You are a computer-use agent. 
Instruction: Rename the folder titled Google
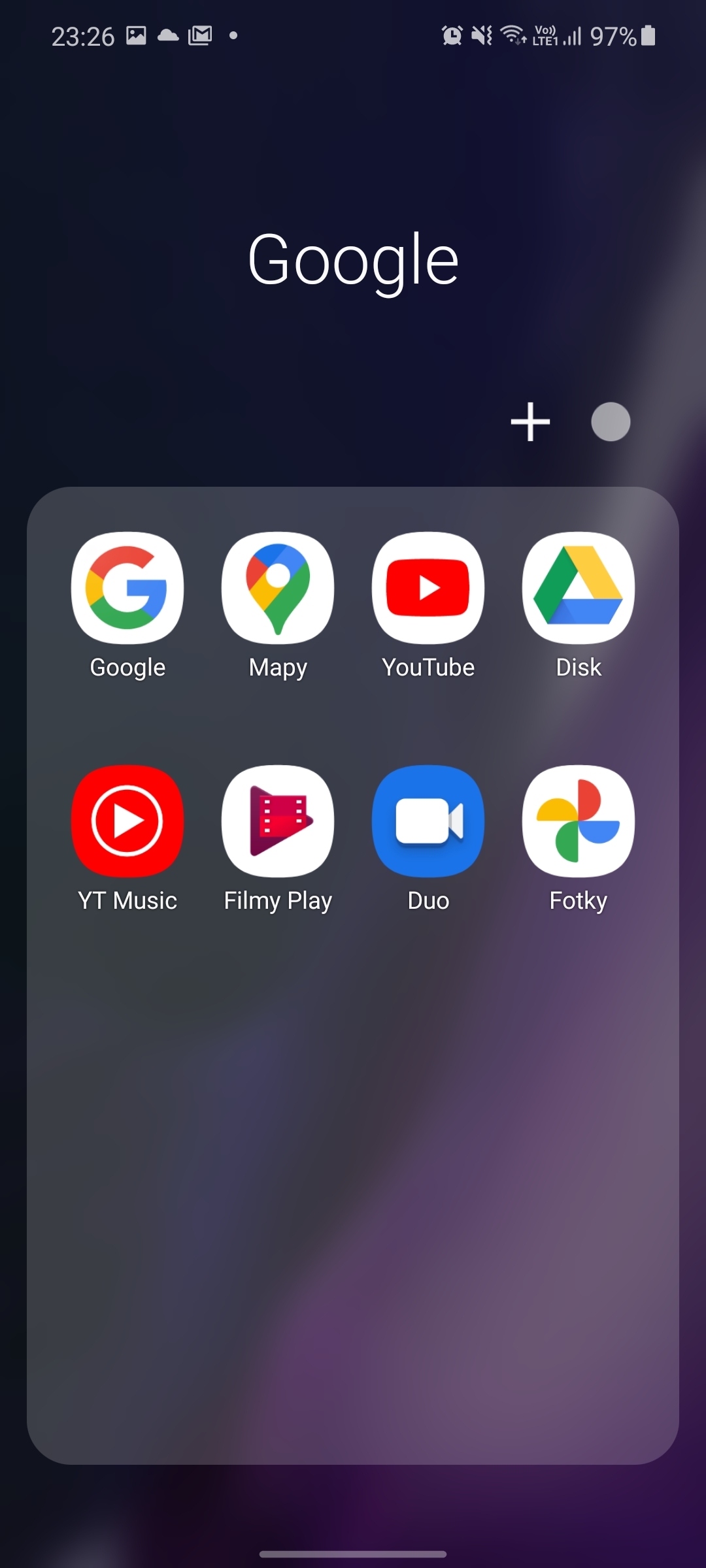(x=353, y=260)
